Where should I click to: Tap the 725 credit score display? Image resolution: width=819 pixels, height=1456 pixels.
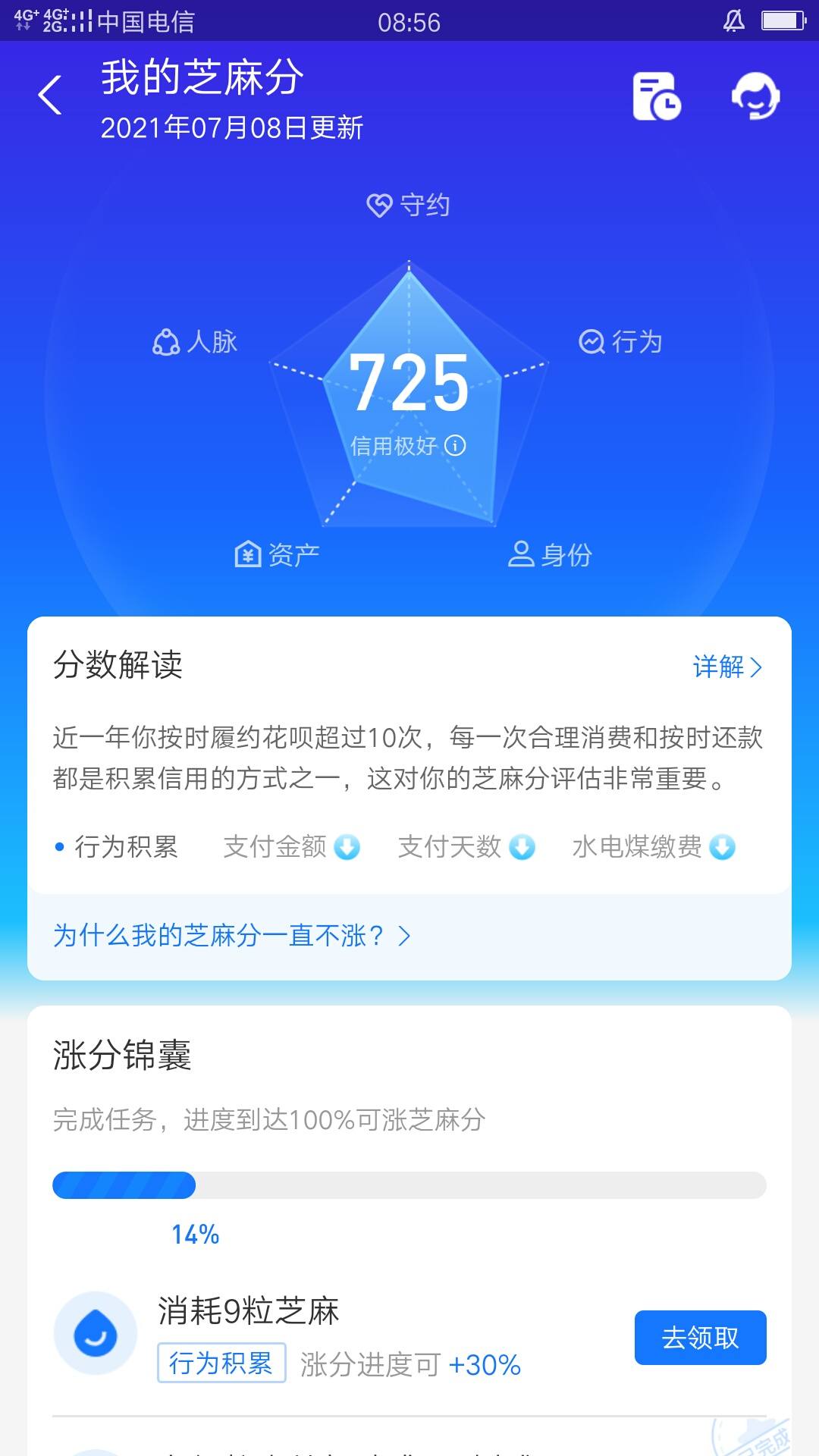(x=409, y=383)
